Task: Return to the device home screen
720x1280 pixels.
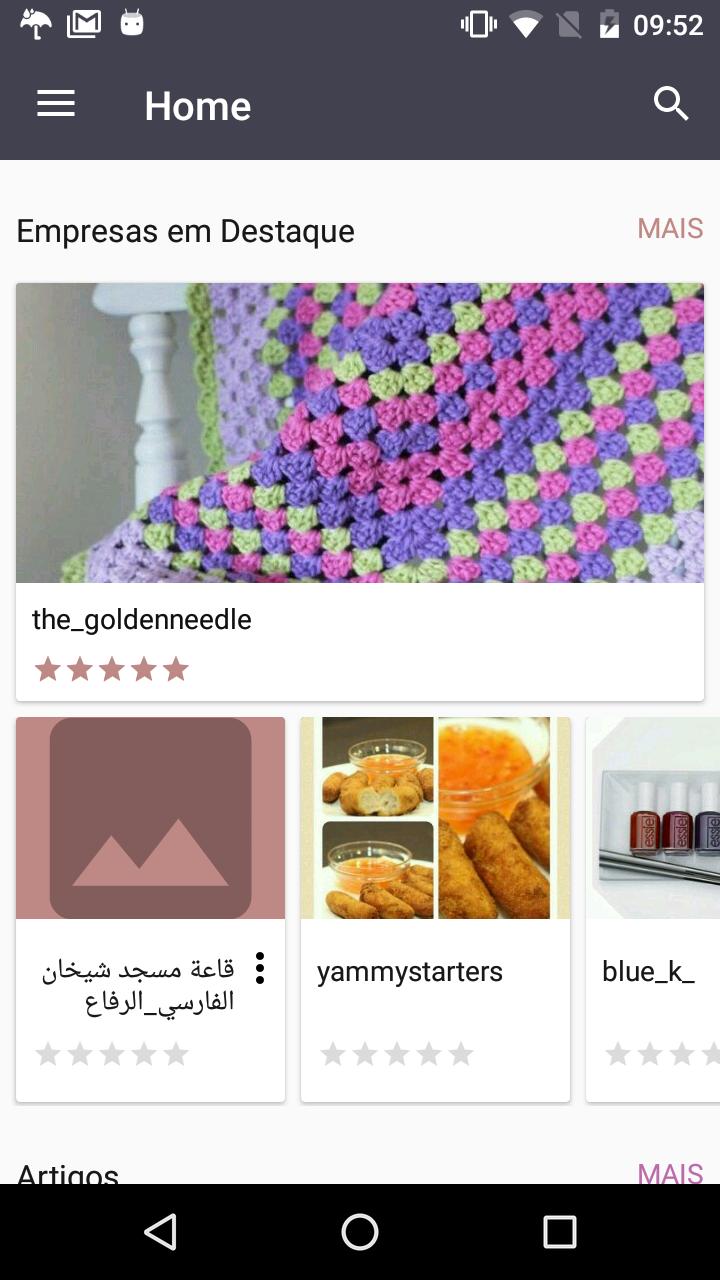Action: click(360, 1232)
